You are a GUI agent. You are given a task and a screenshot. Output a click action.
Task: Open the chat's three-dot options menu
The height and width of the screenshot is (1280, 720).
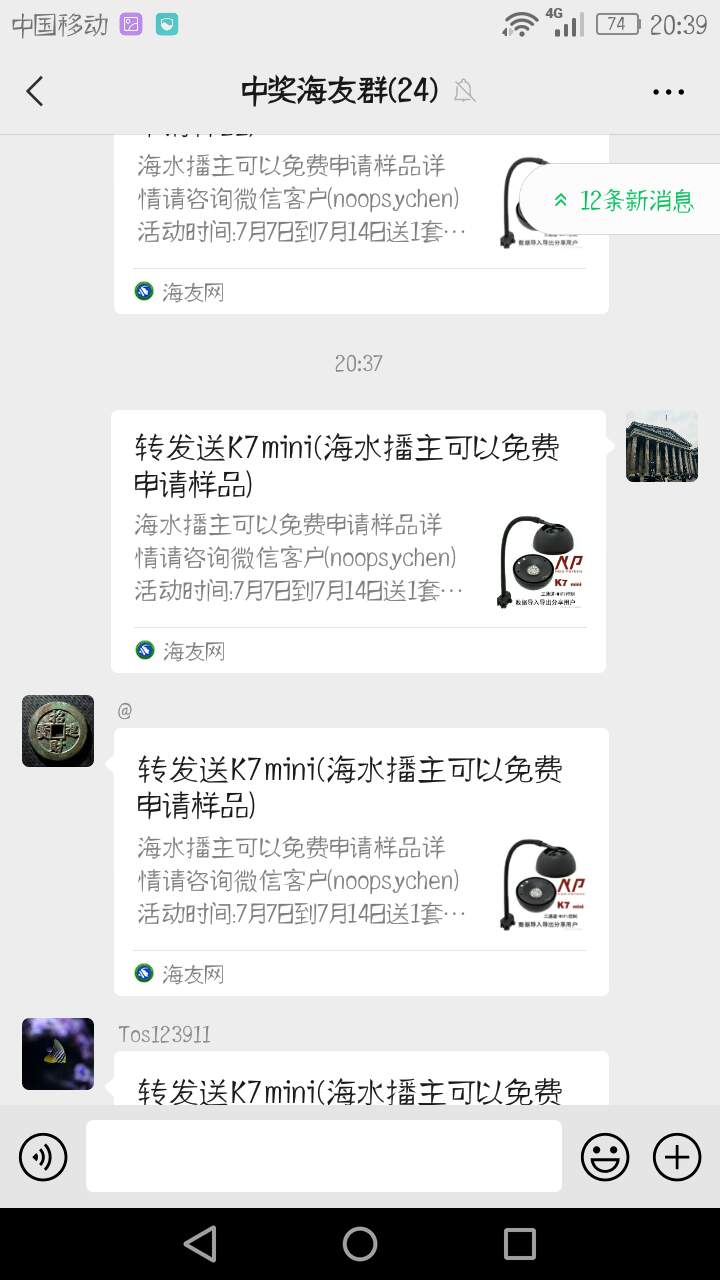click(668, 91)
